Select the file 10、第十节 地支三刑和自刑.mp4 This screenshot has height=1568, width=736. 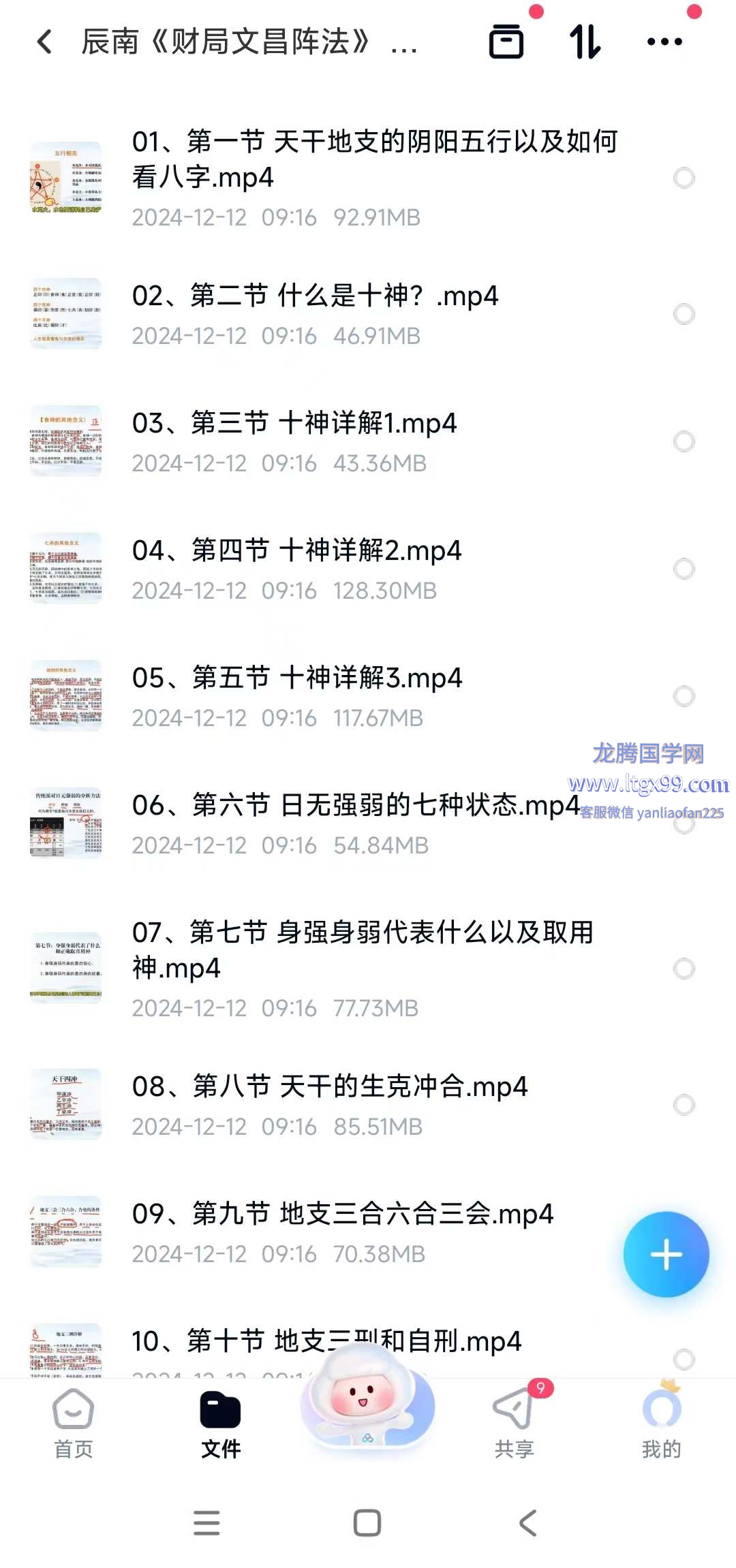[x=684, y=1359]
